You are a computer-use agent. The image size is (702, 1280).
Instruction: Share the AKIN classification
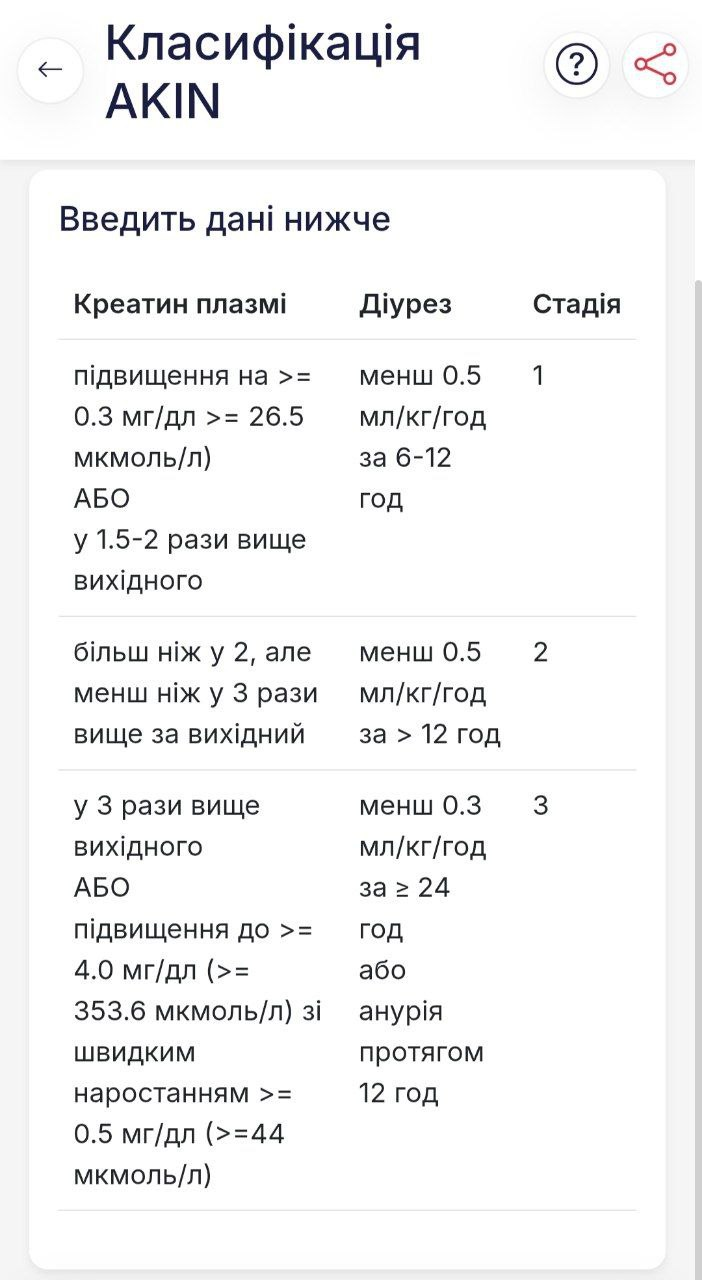click(655, 66)
